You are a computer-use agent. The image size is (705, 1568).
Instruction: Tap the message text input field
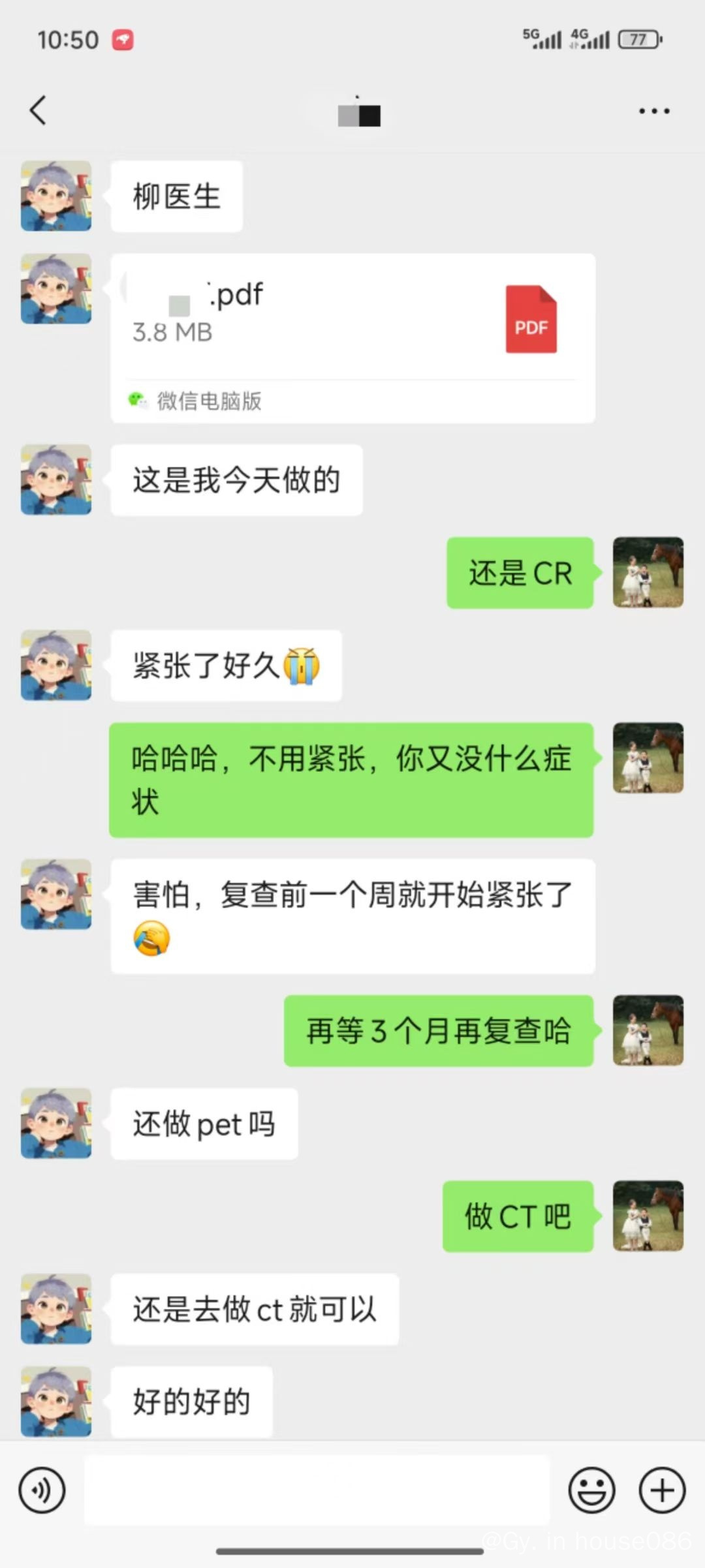coord(317,1490)
